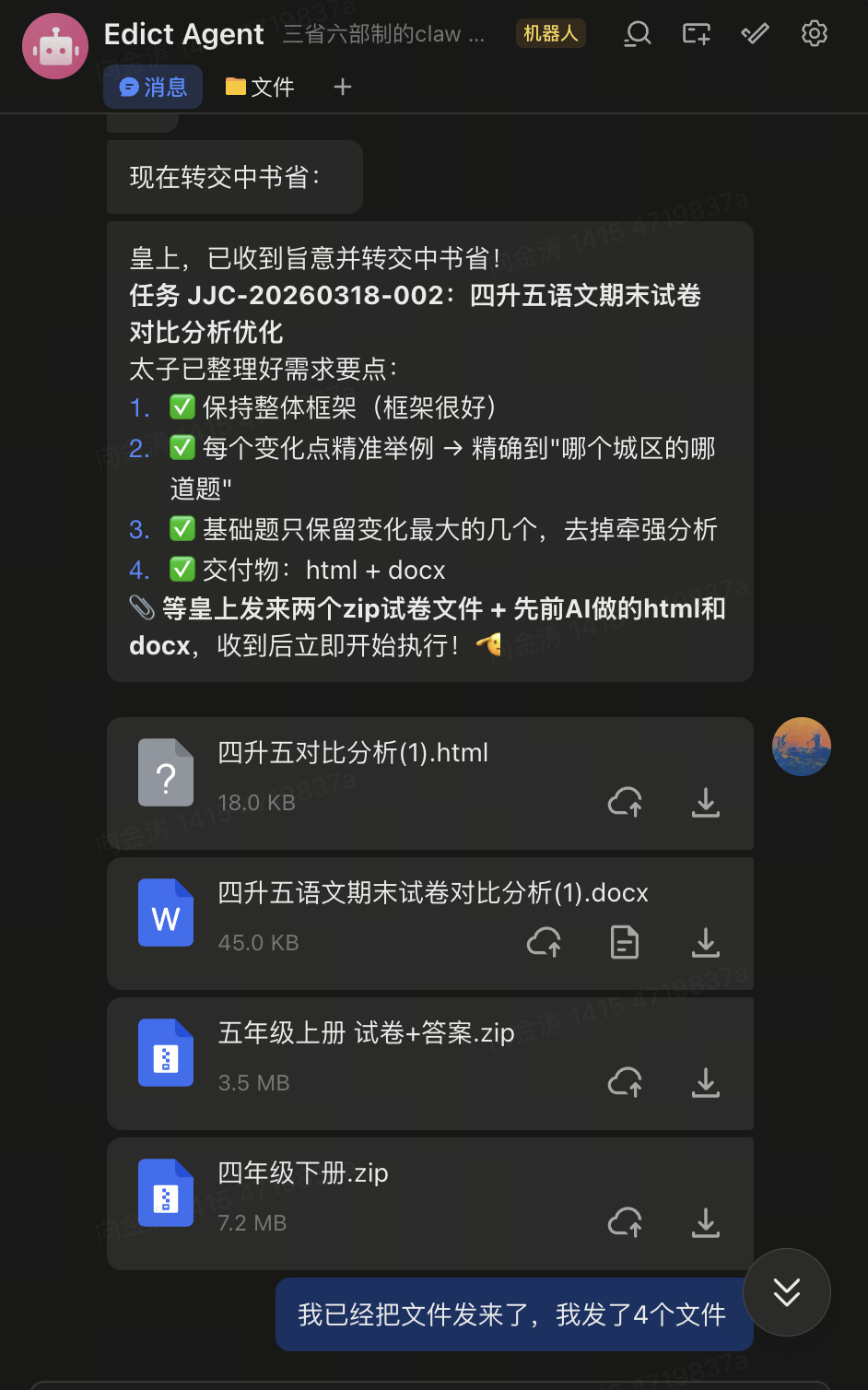Select the 消息 tab

152,87
